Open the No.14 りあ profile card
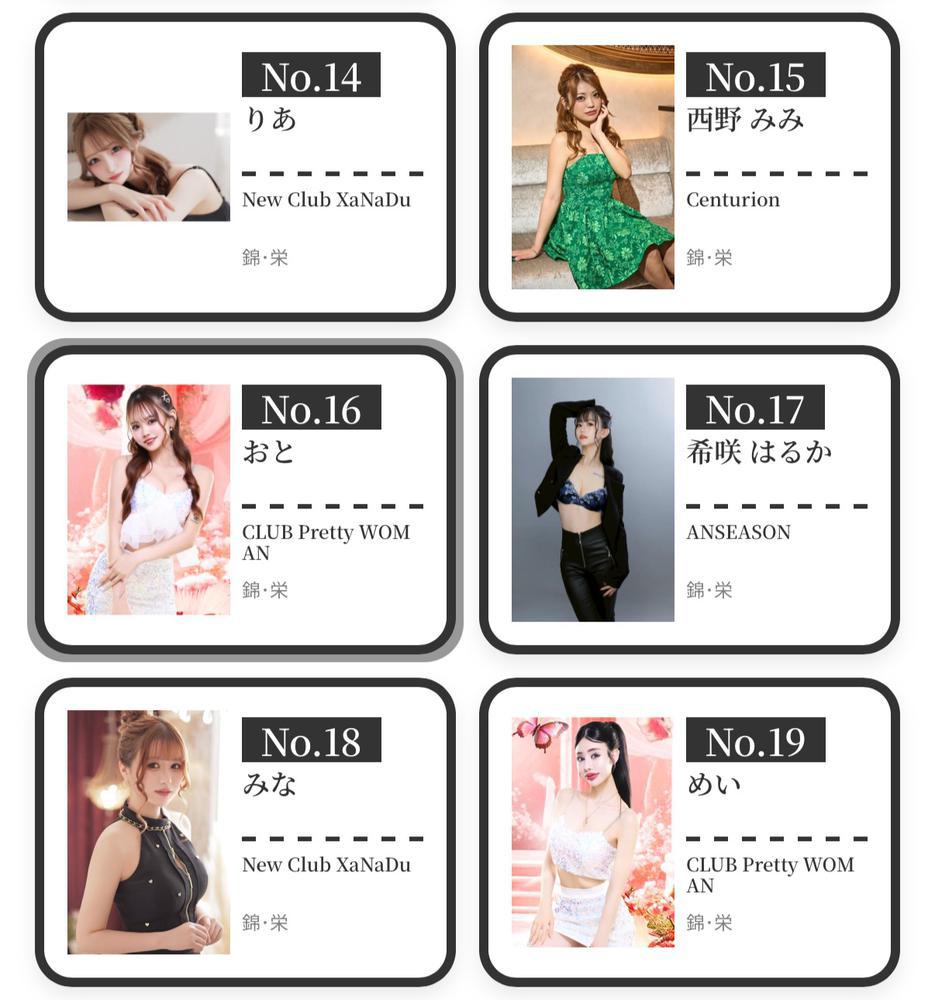 pos(245,167)
